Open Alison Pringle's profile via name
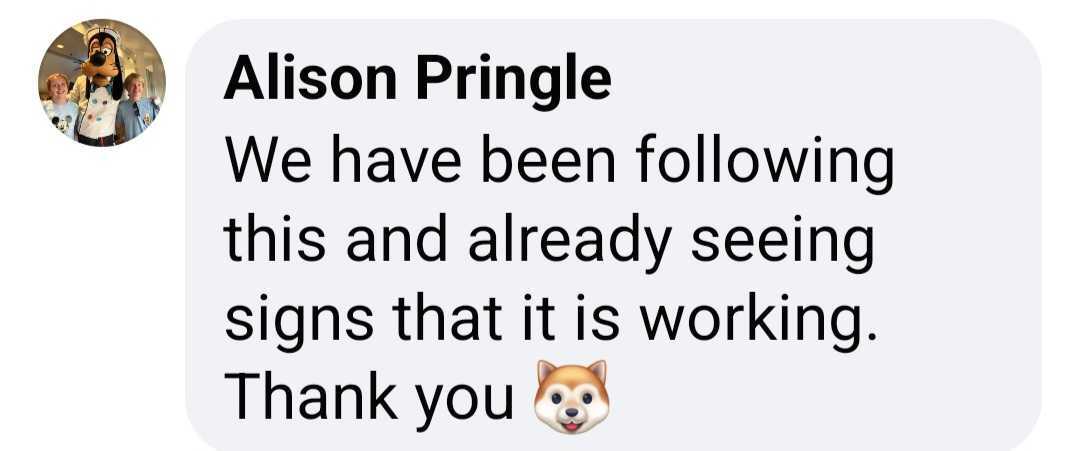The height and width of the screenshot is (451, 1080). click(417, 79)
